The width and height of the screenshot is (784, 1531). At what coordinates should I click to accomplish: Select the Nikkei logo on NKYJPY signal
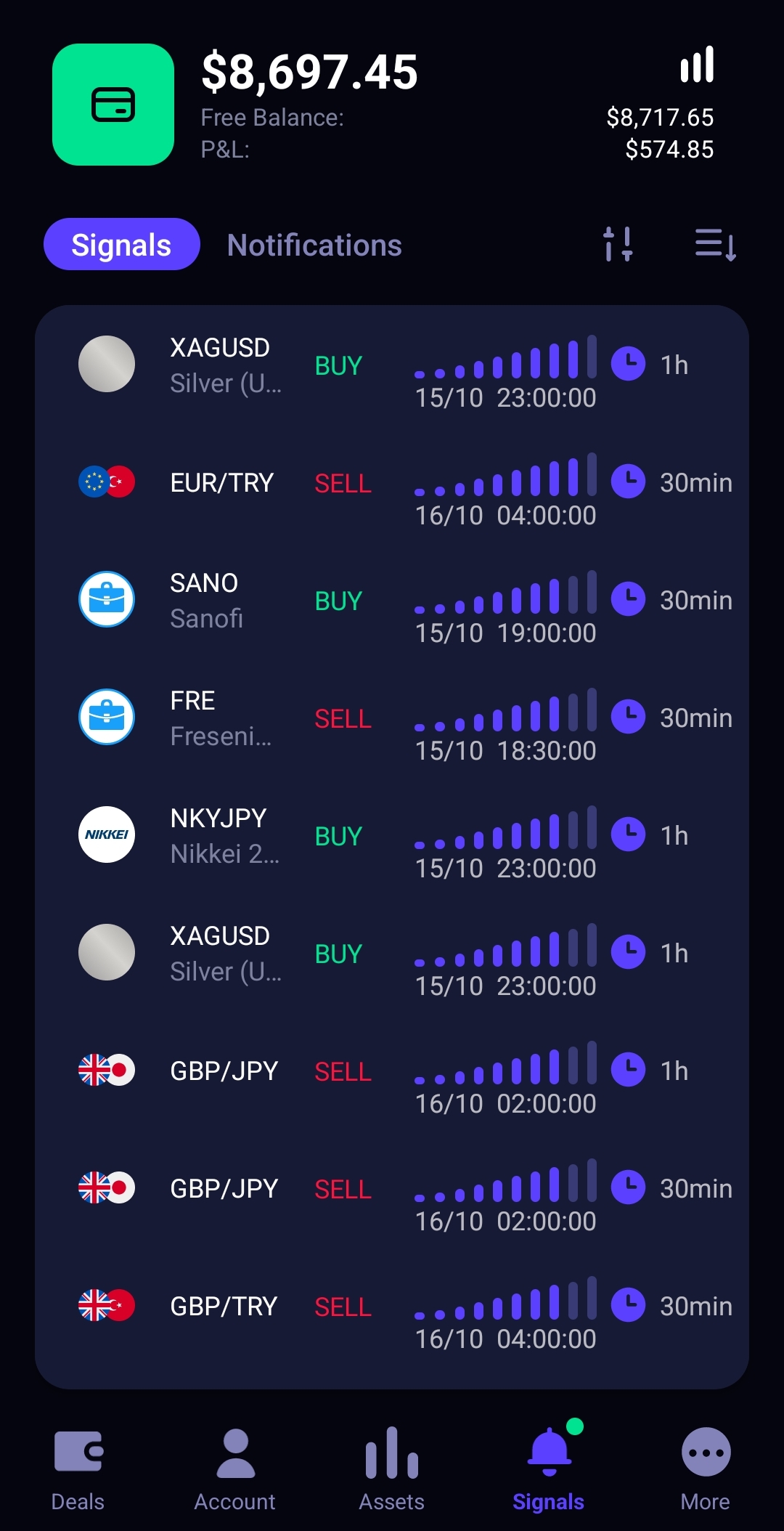click(107, 834)
